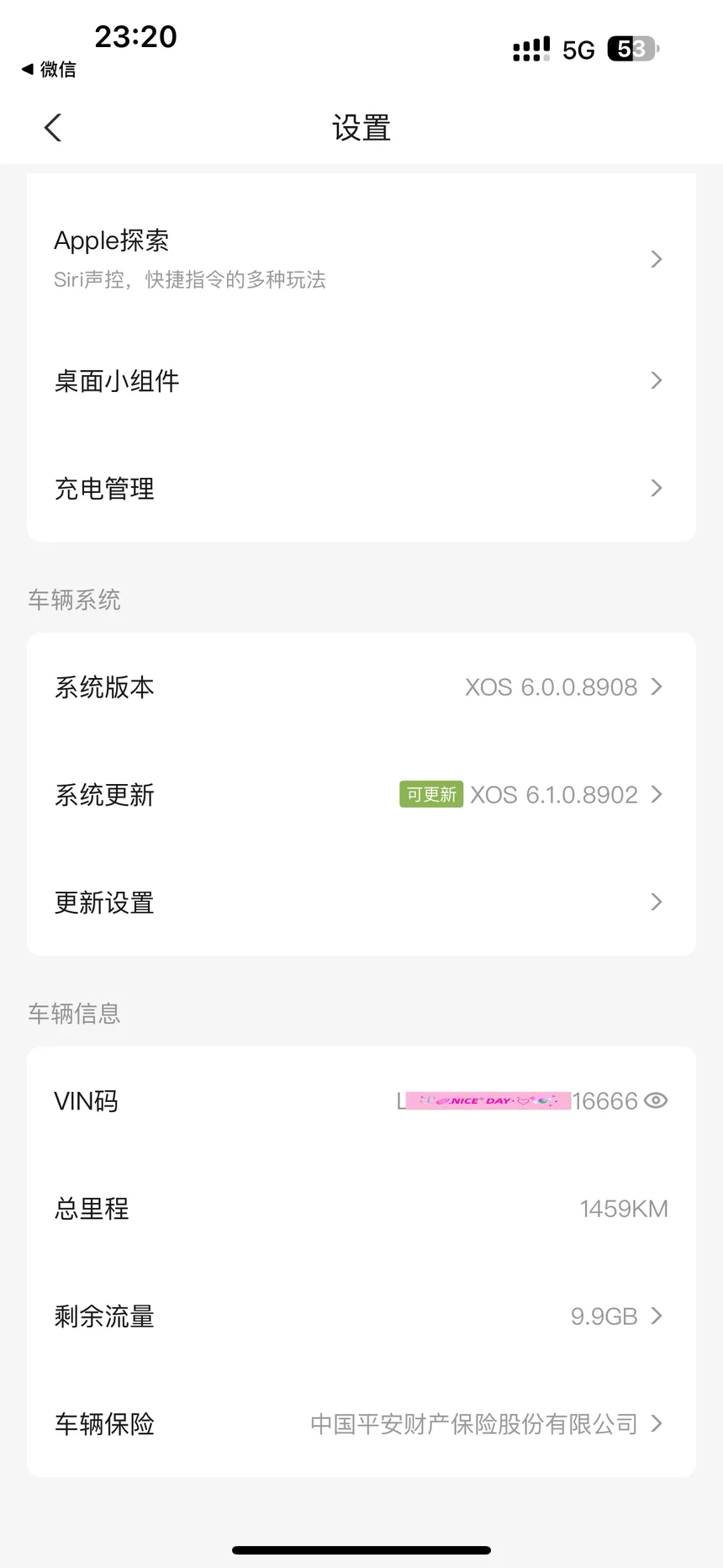Viewport: 723px width, 1568px height.
Task: Open 车辆保险 insurance details
Action: click(x=361, y=1424)
